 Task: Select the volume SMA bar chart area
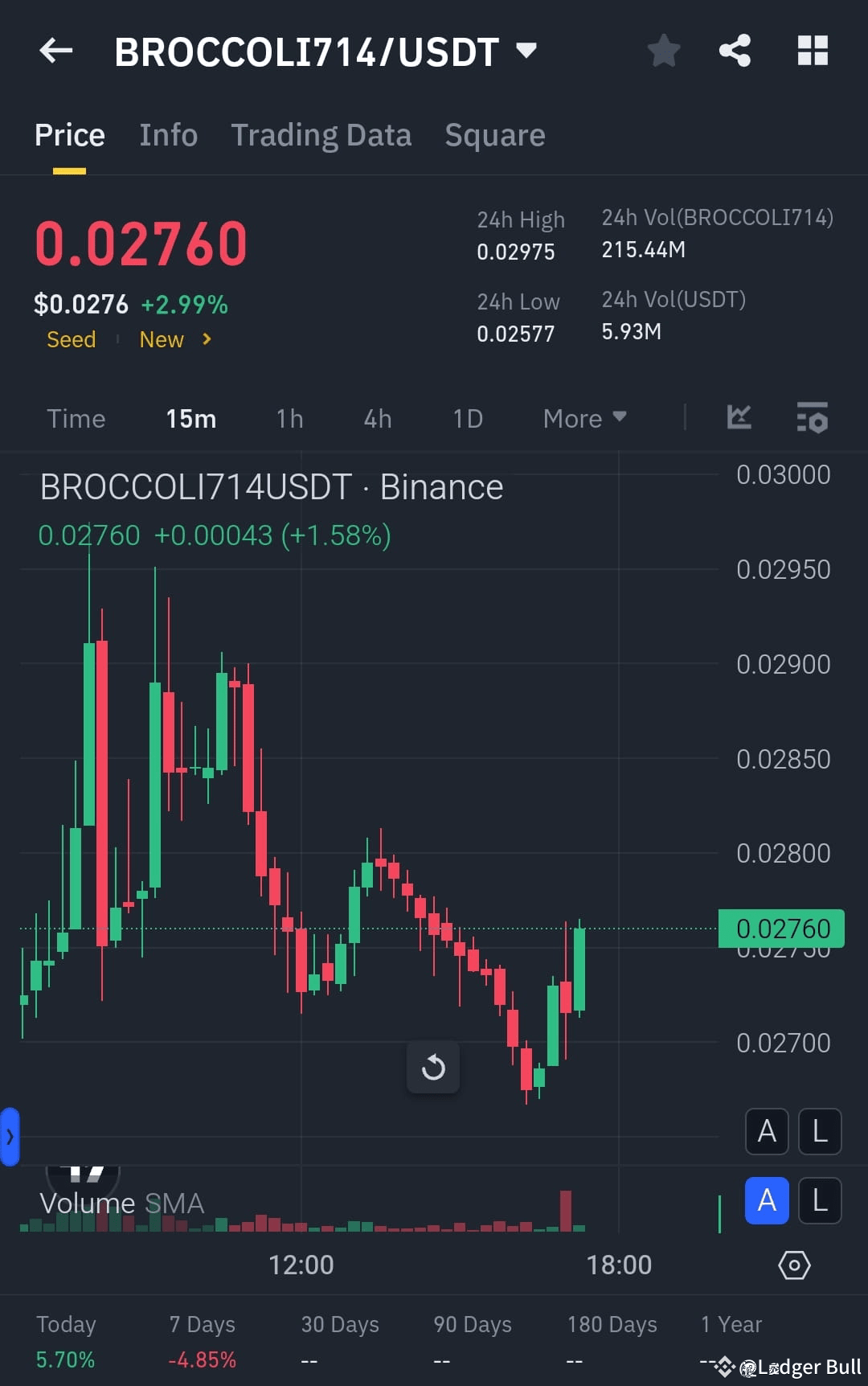tap(122, 1203)
